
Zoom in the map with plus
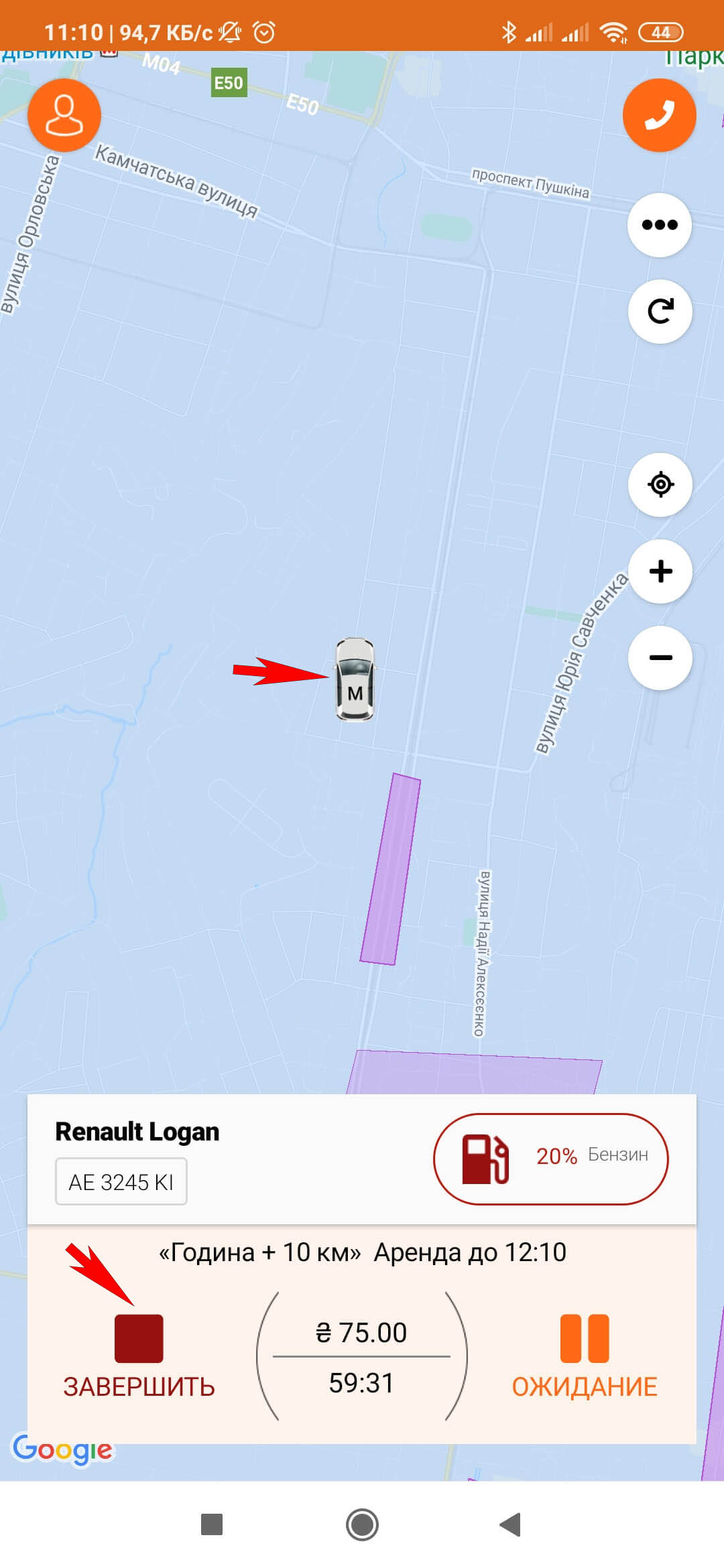tap(660, 571)
